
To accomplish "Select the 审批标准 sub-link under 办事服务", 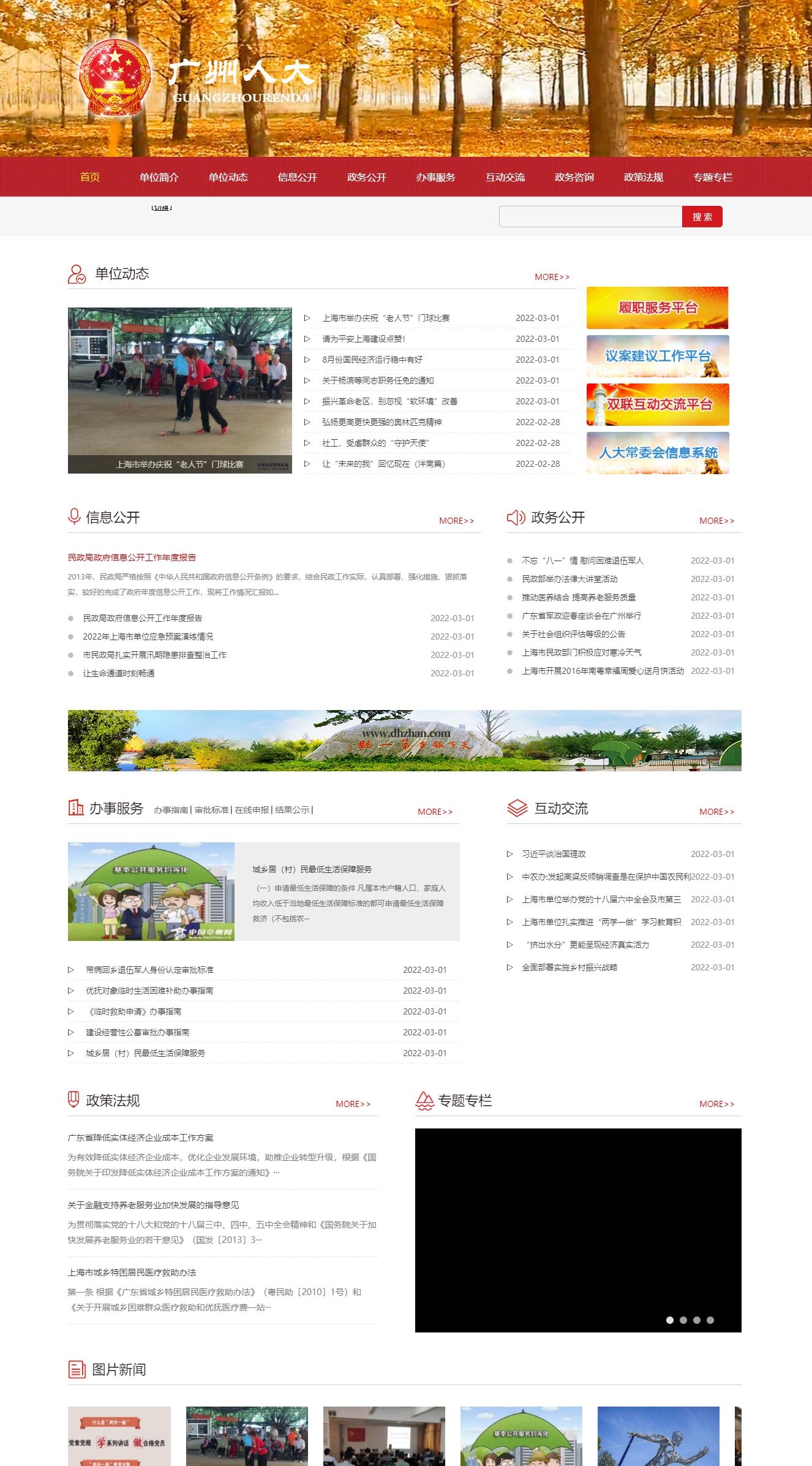I will [x=211, y=810].
